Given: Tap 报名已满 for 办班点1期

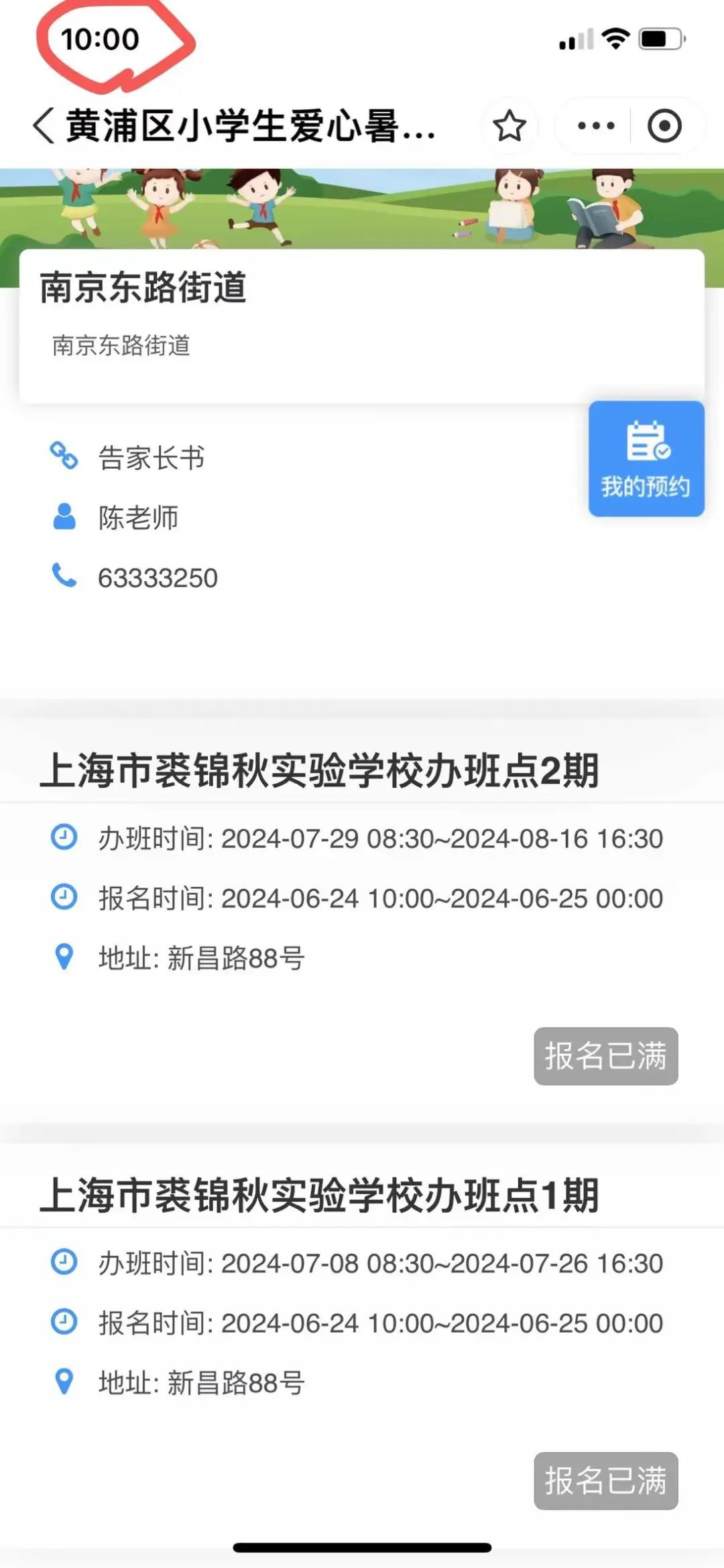Looking at the screenshot, I should 605,1481.
